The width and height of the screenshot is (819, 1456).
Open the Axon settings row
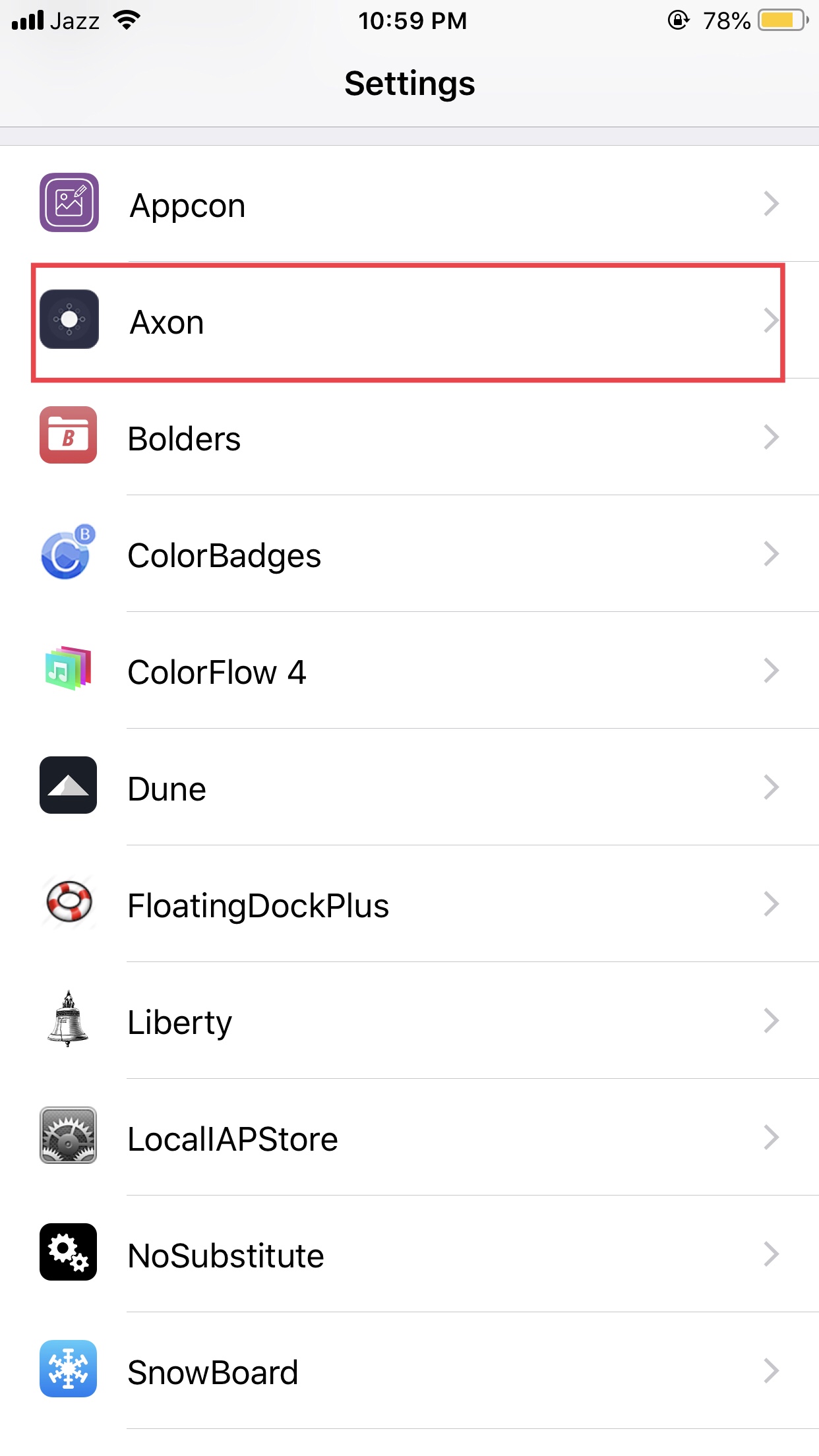[x=409, y=321]
